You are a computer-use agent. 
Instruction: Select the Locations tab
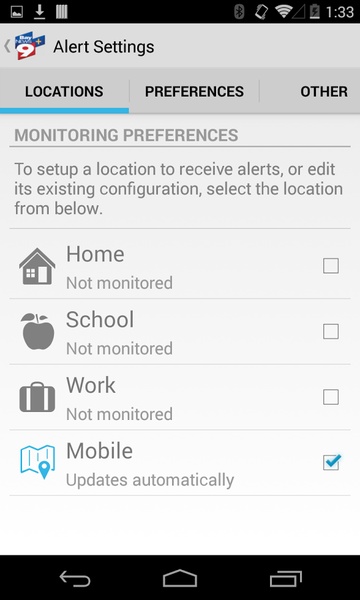tap(64, 91)
